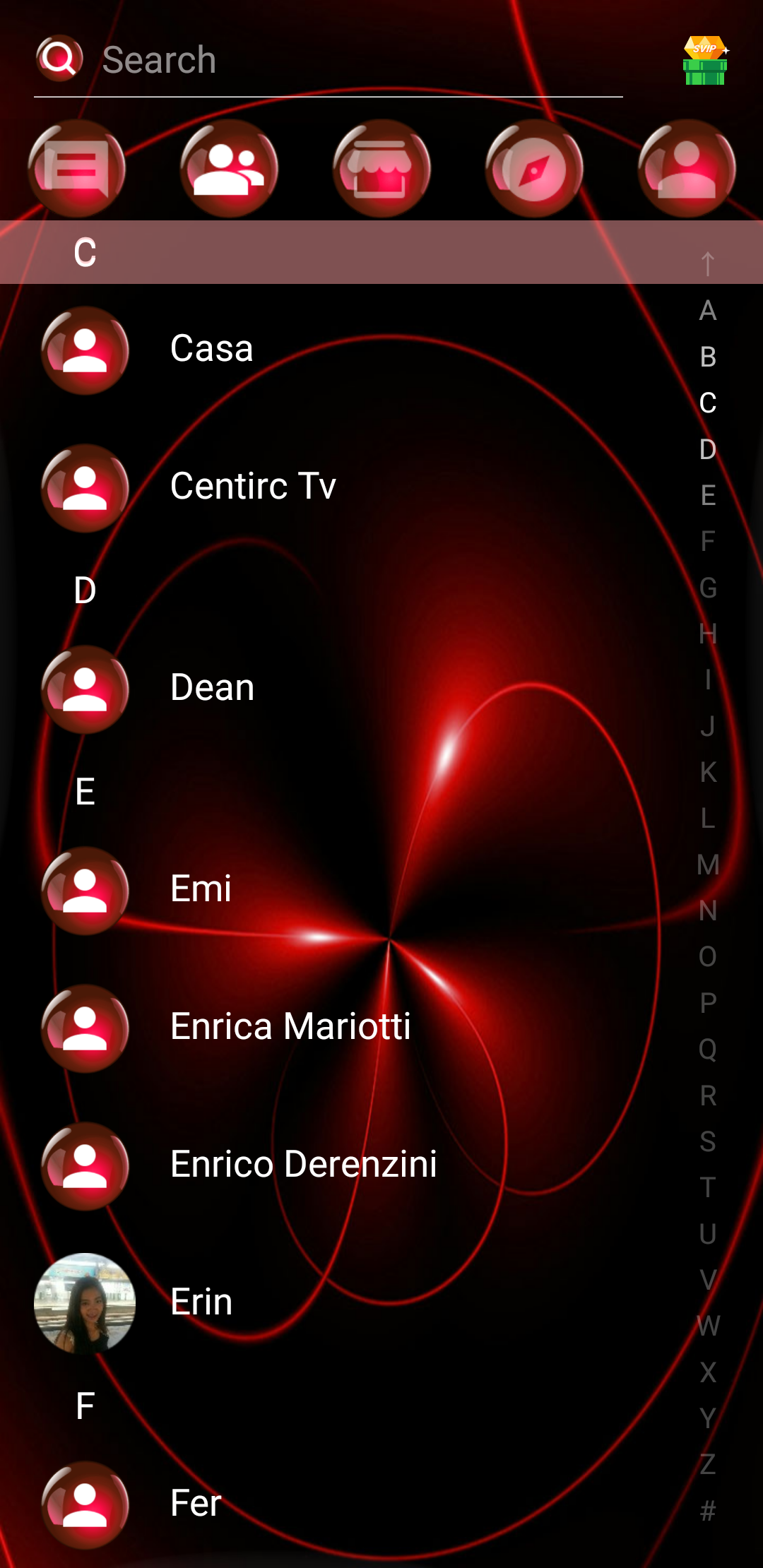Select the compass browse icon
The width and height of the screenshot is (763, 1568).
533,167
